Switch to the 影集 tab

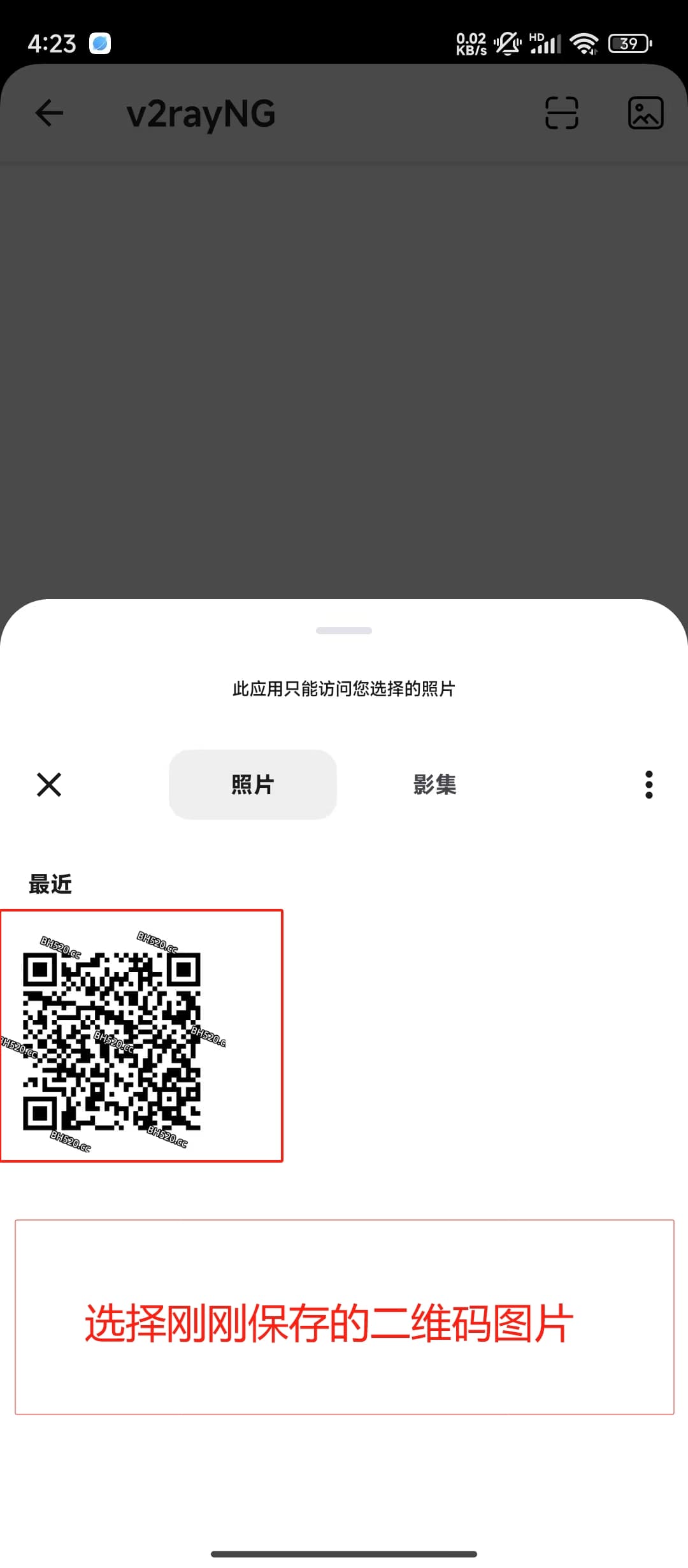coord(435,785)
